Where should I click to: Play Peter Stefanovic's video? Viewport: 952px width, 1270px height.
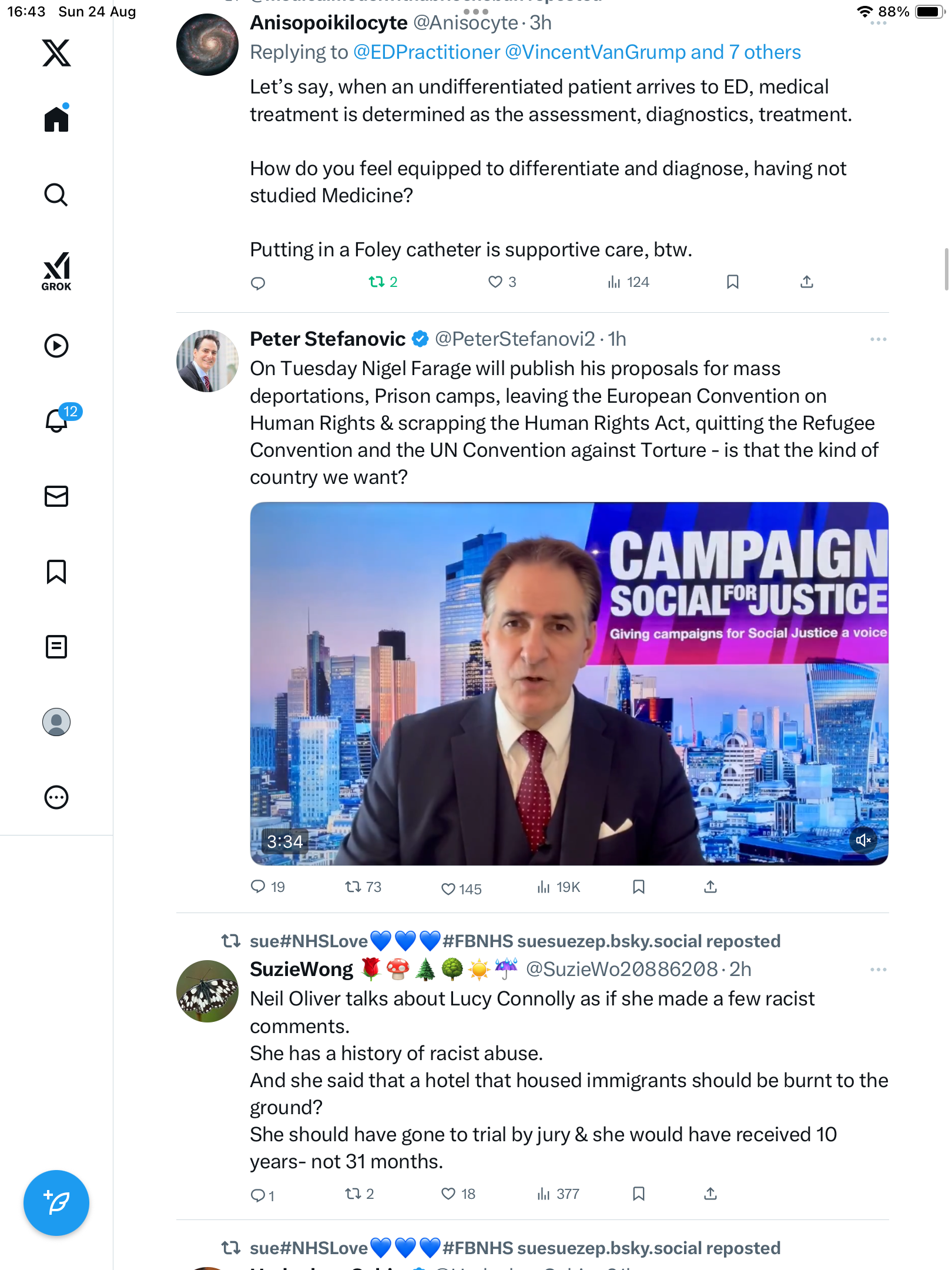[x=569, y=683]
